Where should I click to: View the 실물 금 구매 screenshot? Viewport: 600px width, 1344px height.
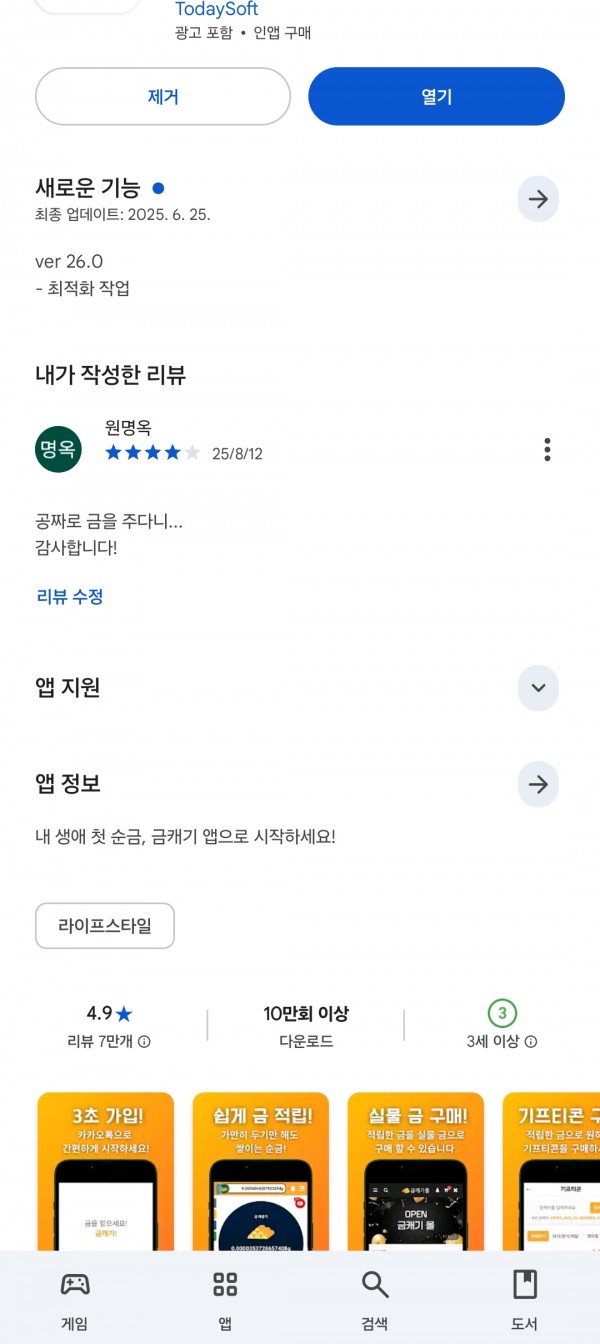pyautogui.click(x=416, y=1171)
